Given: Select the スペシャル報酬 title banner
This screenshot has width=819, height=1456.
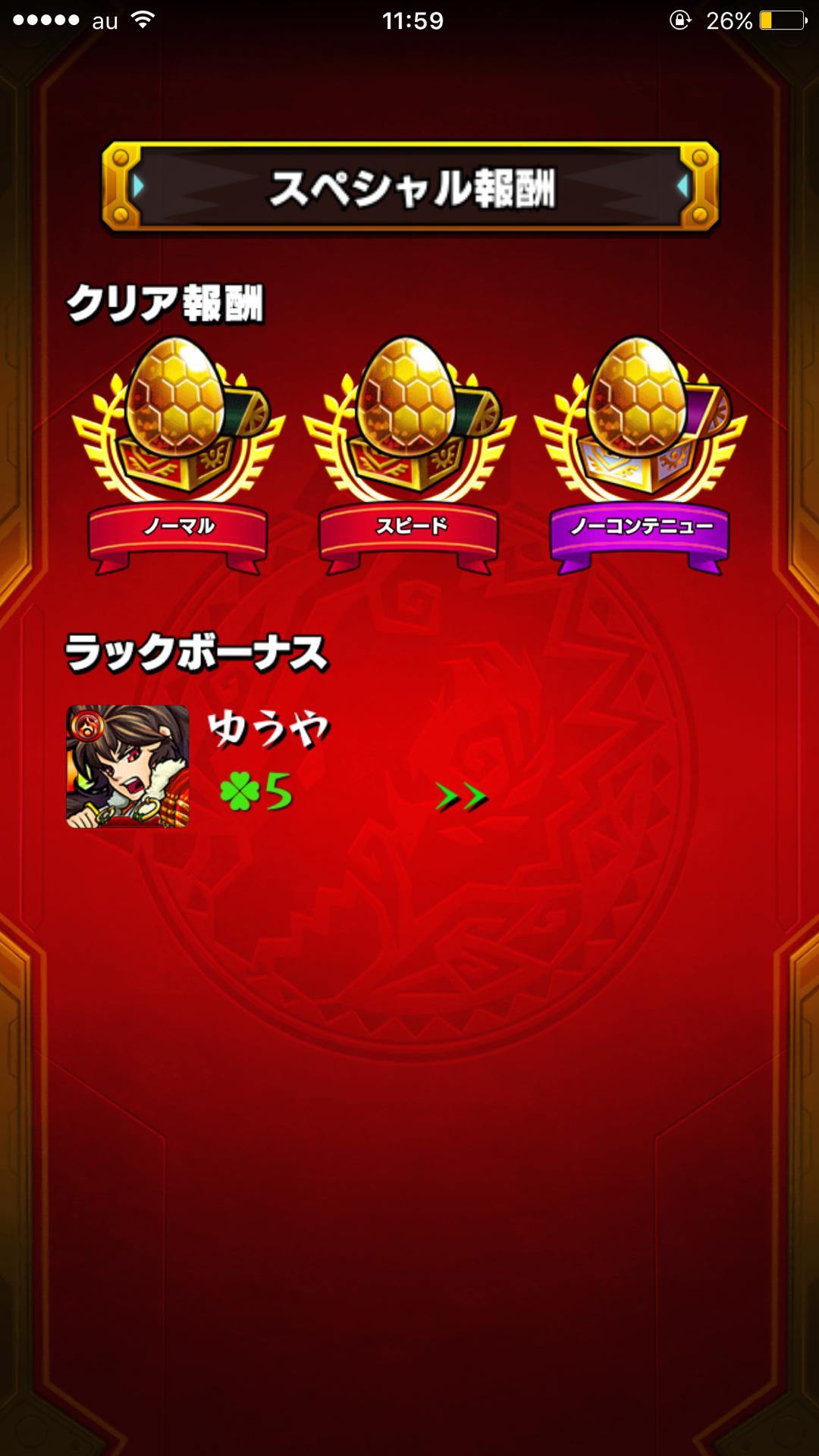Looking at the screenshot, I should coord(409,186).
